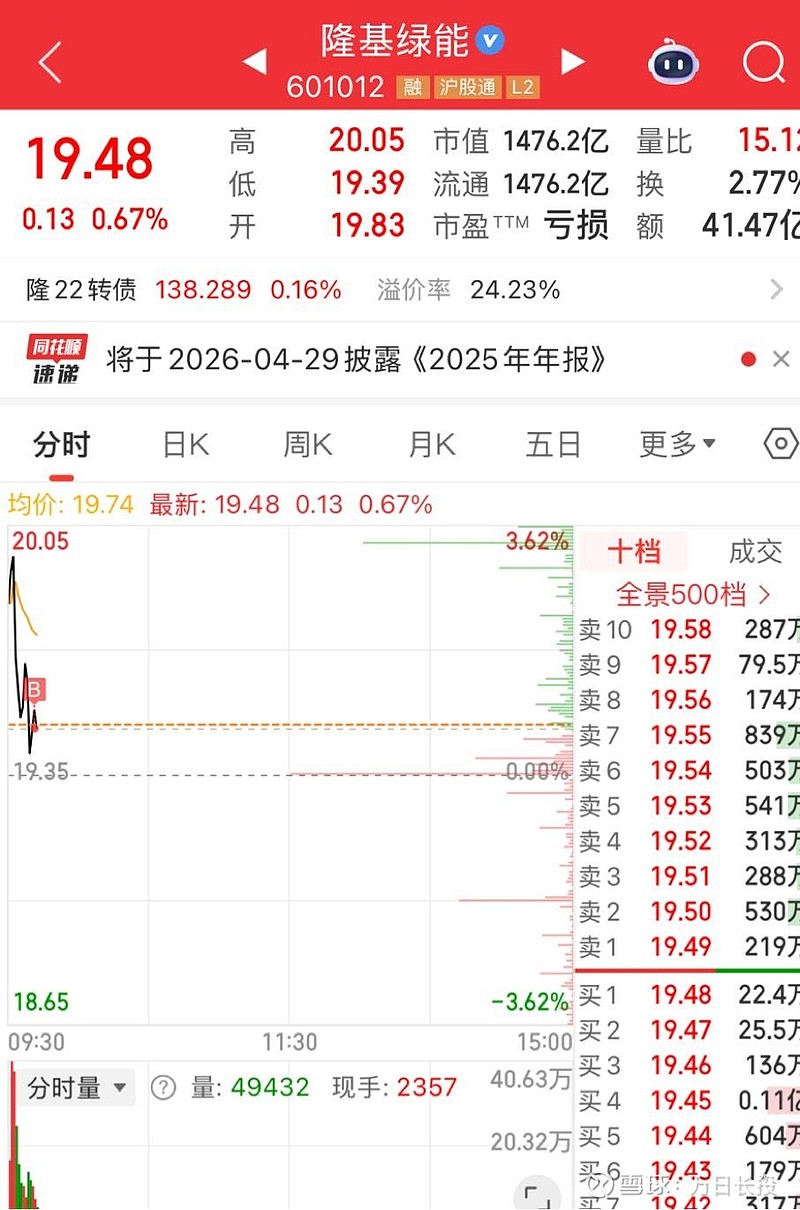
Task: Tap the 融 margin trading badge
Action: 413,88
